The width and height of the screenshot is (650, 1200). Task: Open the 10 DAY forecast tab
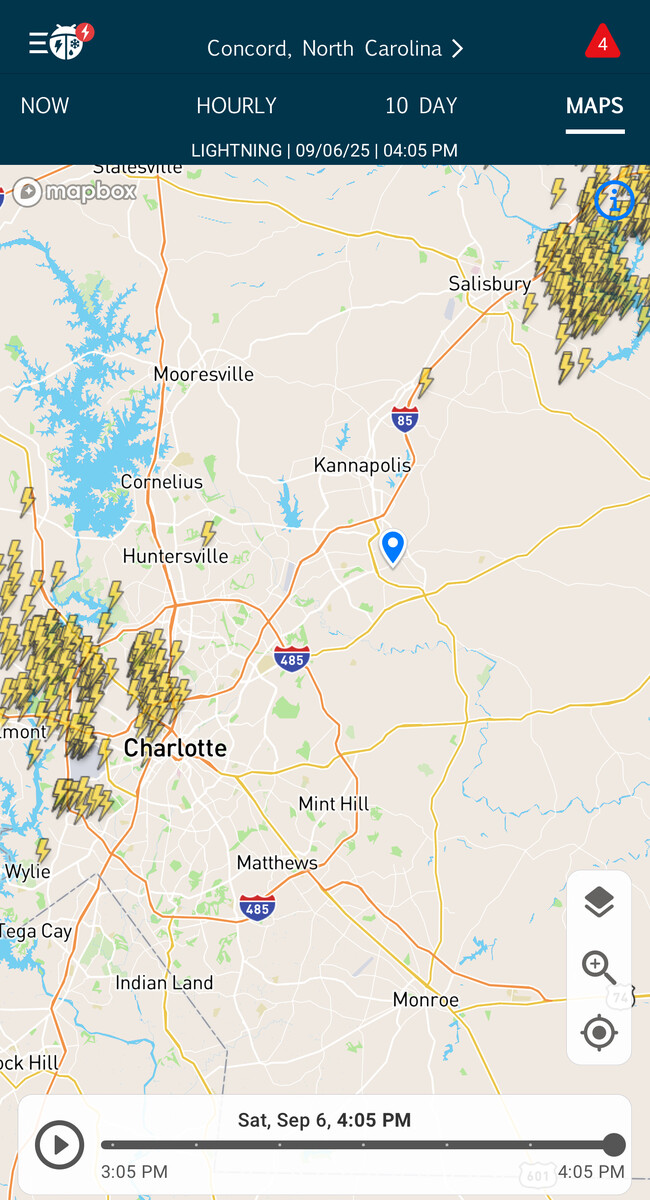(x=421, y=106)
